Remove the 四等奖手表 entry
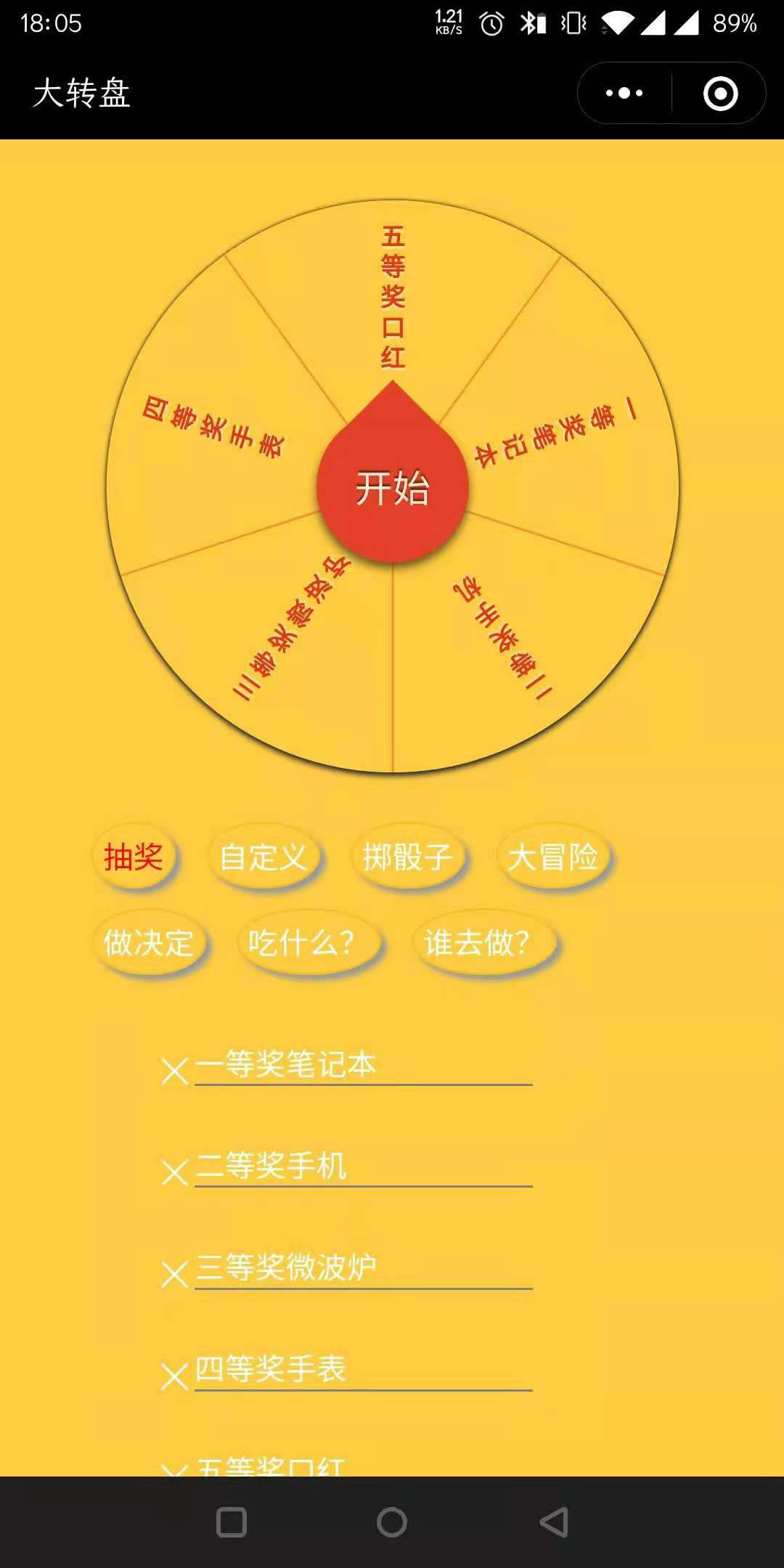The image size is (784, 1568). [175, 1376]
